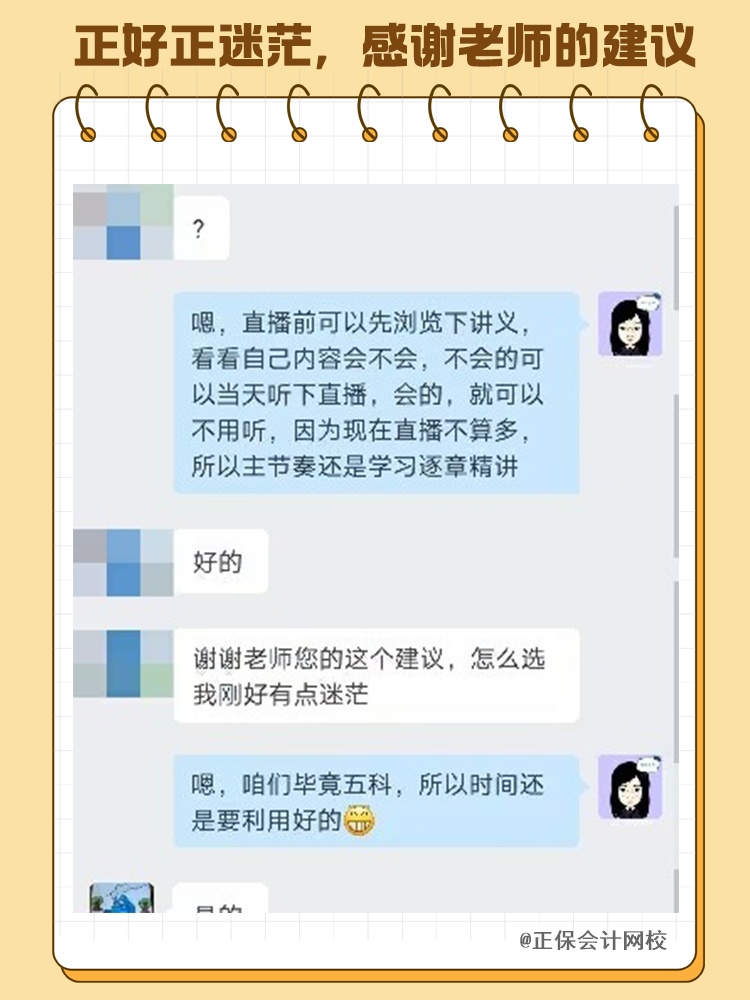
Task: Click the long bubble about 浏览讲义 before live streams
Action: [380, 390]
